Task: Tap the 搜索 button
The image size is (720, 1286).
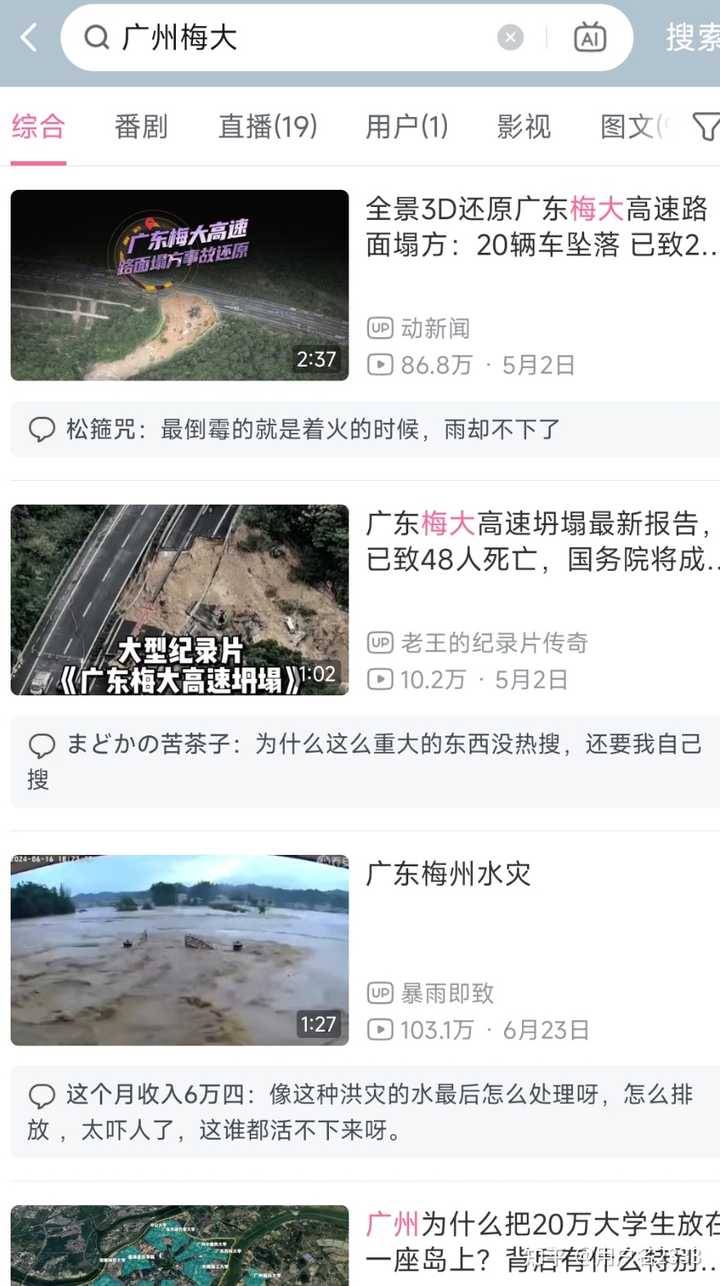Action: (692, 38)
